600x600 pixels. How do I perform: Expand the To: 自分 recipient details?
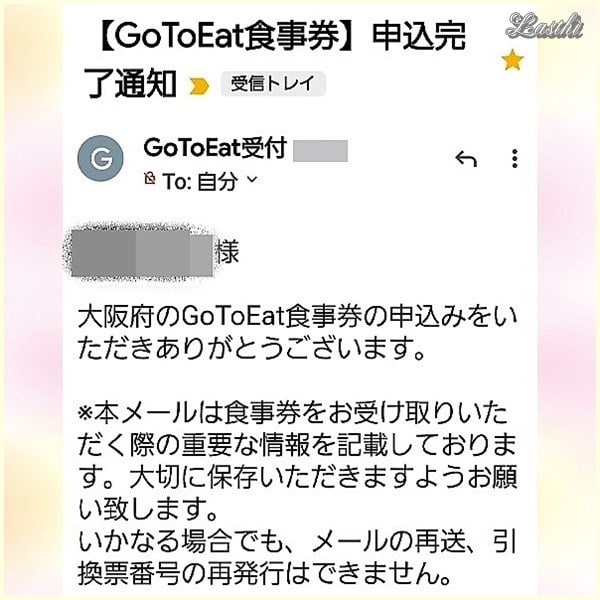click(251, 181)
